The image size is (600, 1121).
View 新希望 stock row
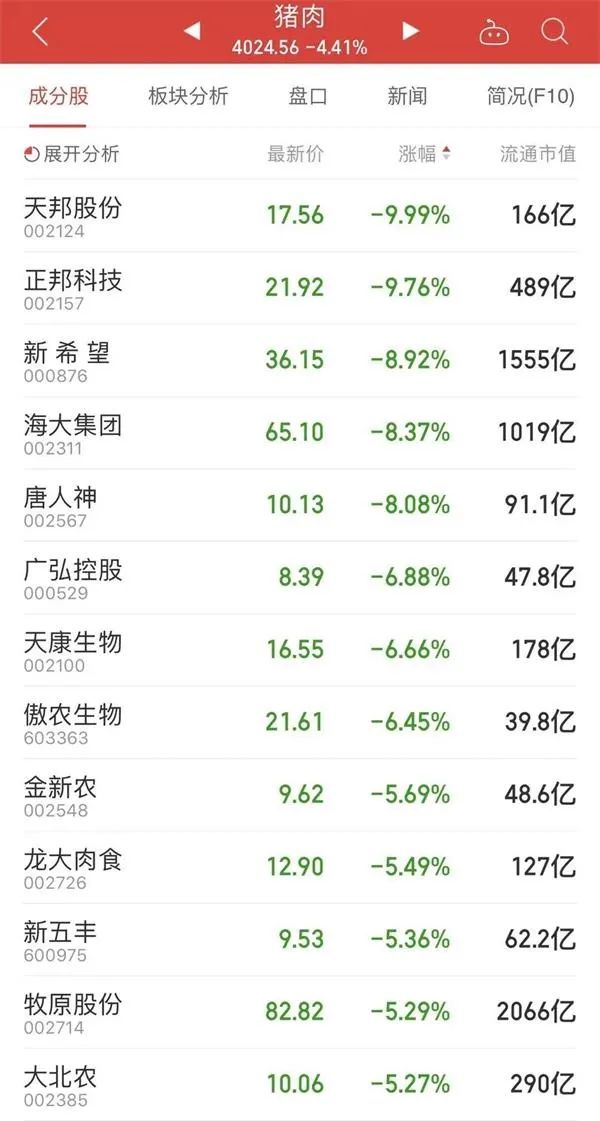coord(300,360)
